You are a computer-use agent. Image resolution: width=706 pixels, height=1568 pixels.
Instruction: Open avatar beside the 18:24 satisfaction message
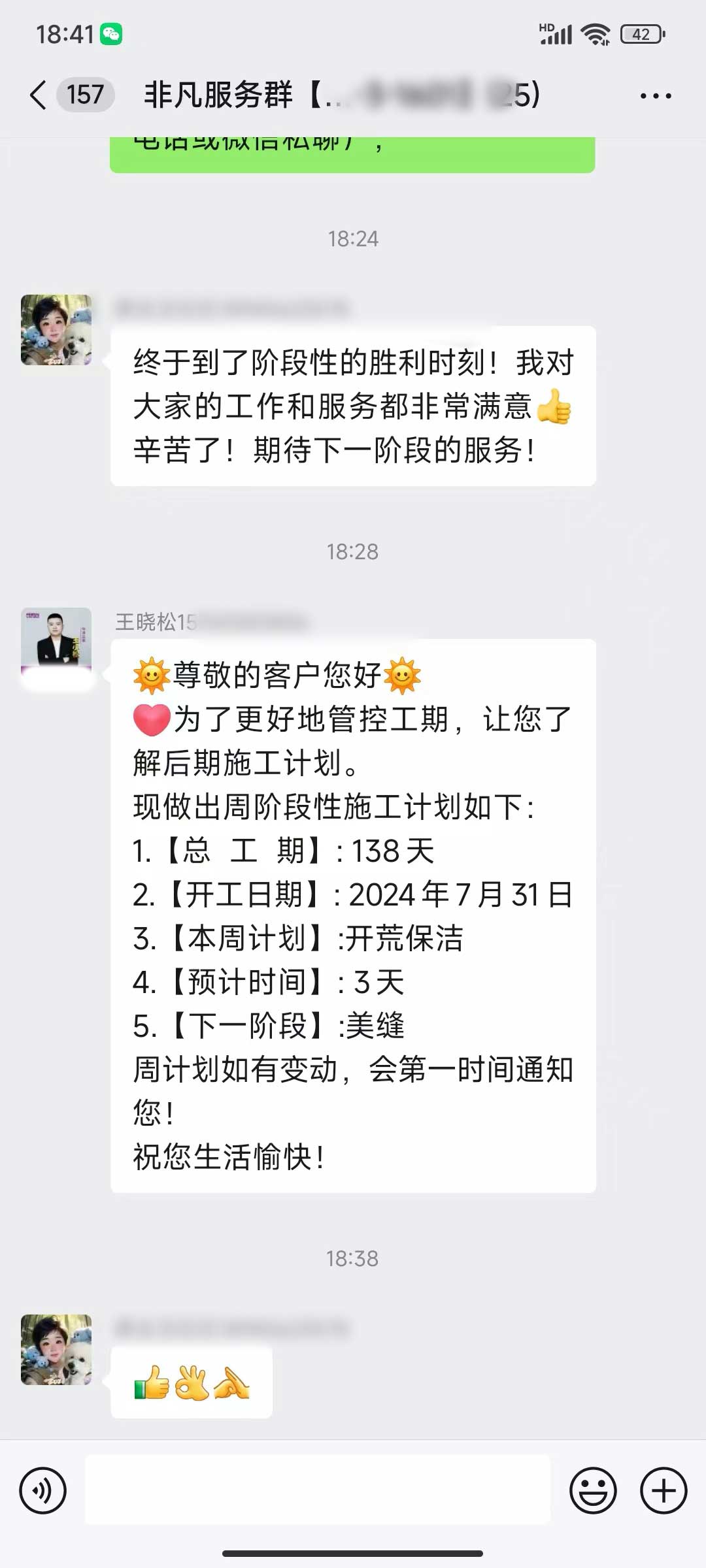pyautogui.click(x=56, y=329)
